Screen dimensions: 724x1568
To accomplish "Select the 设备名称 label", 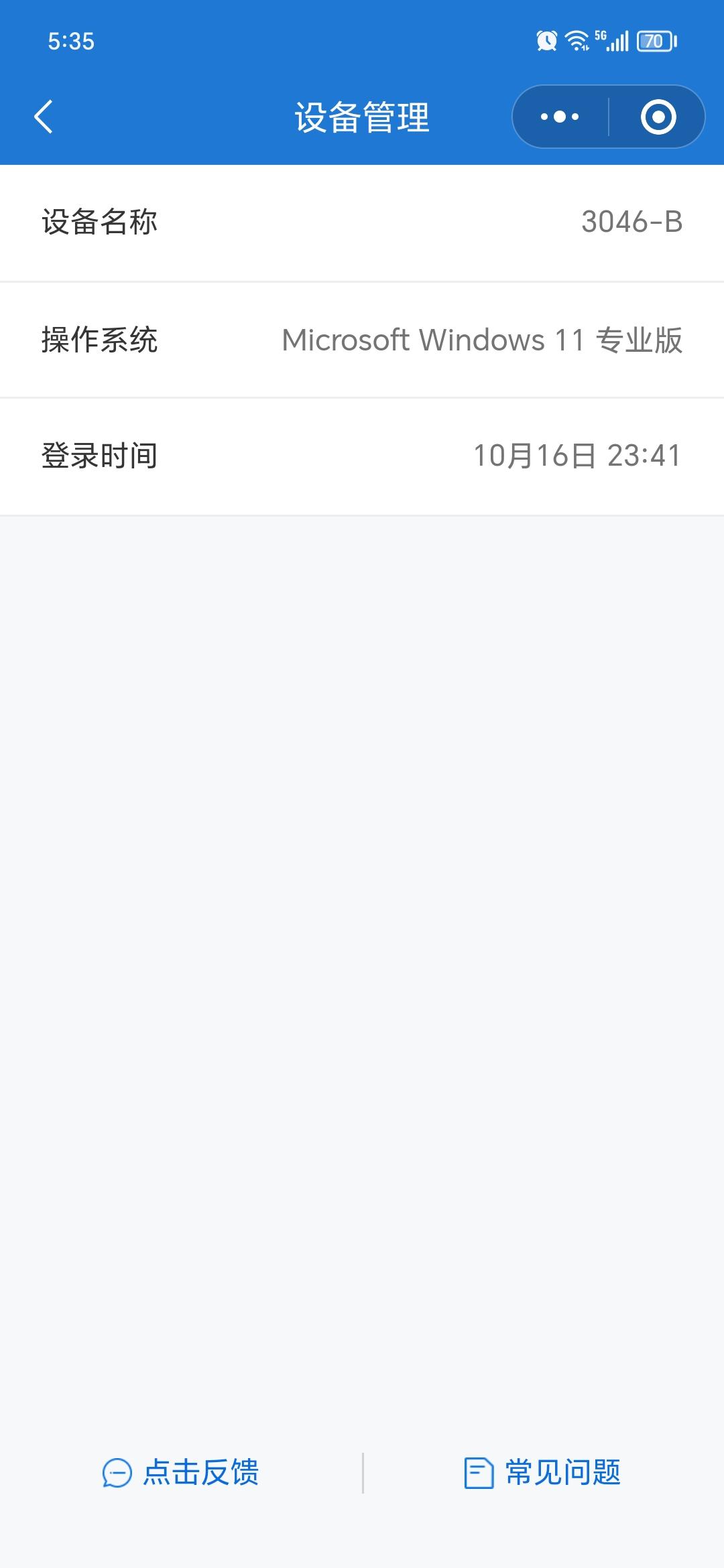I will 99,222.
